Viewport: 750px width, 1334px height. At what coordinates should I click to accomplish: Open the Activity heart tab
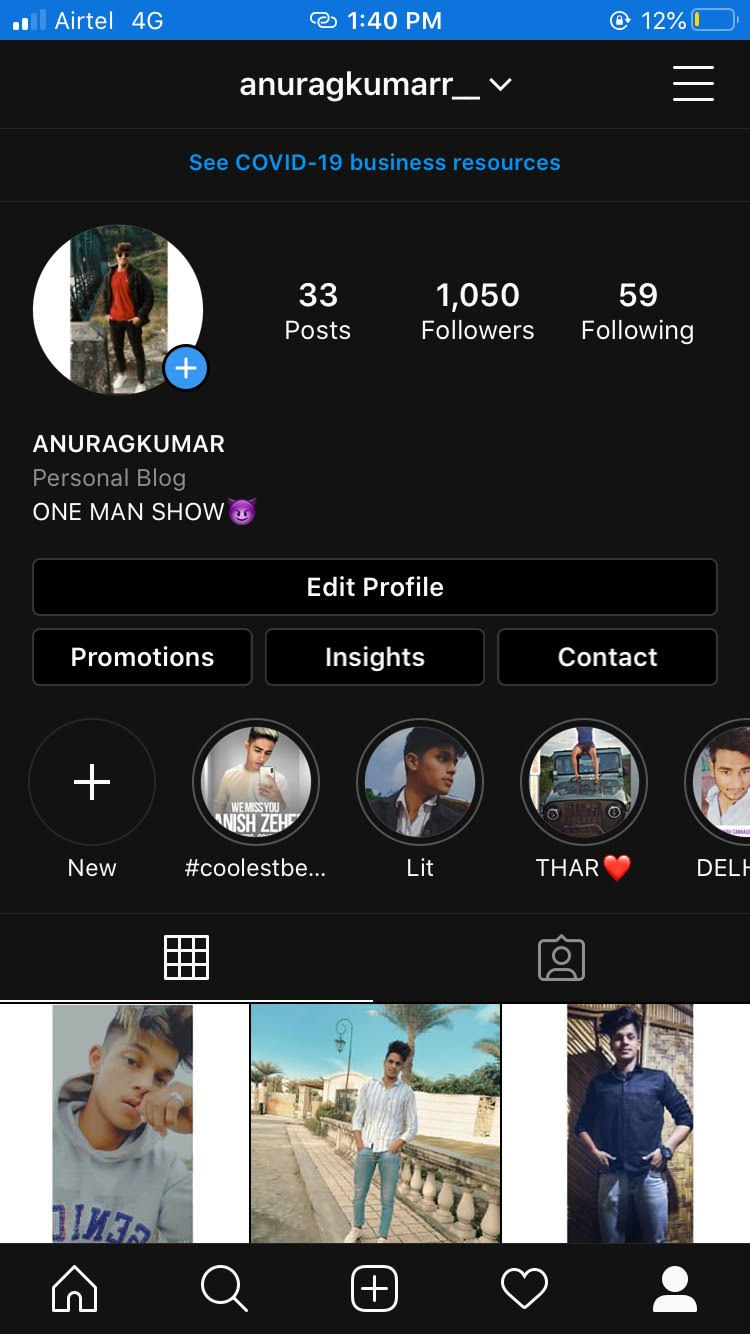[524, 1289]
